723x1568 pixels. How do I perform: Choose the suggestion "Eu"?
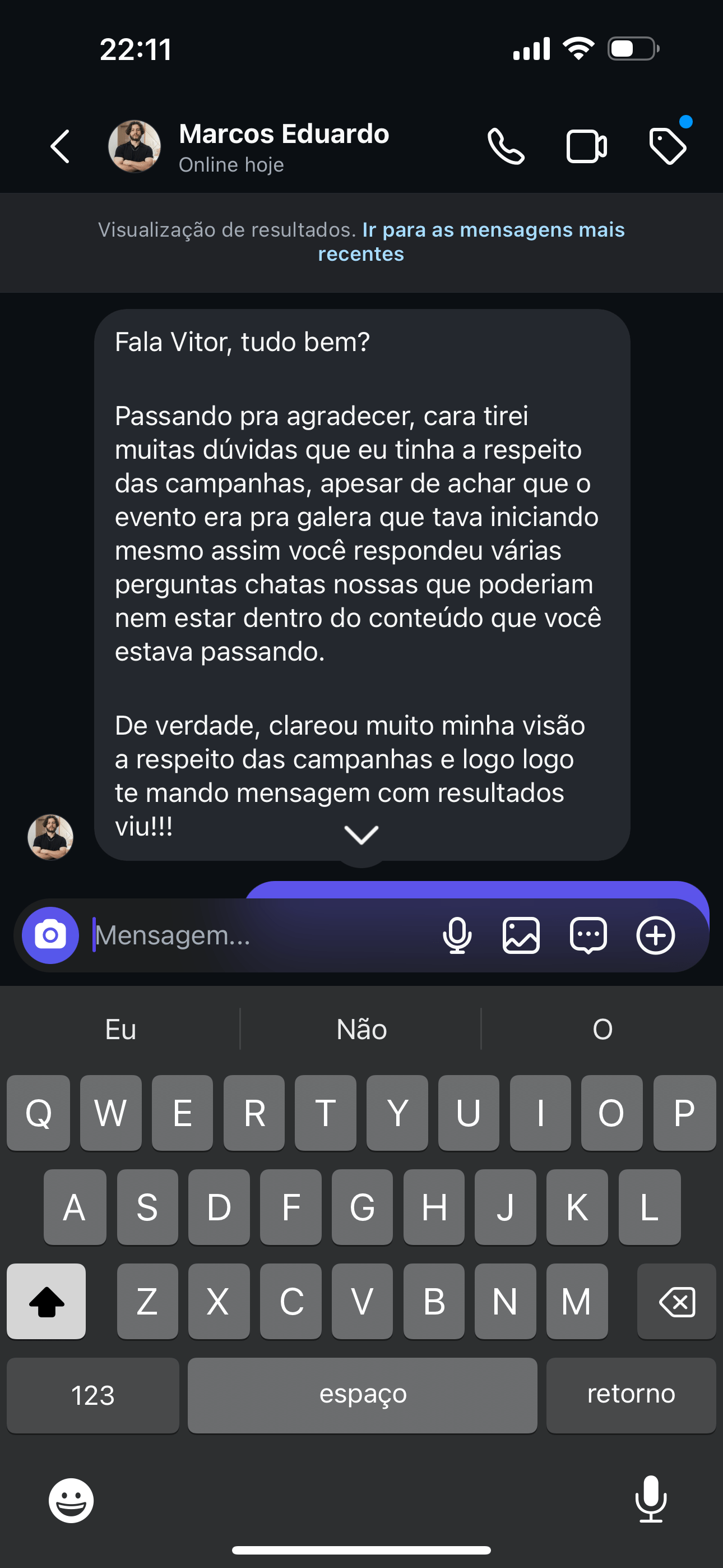tap(121, 1029)
